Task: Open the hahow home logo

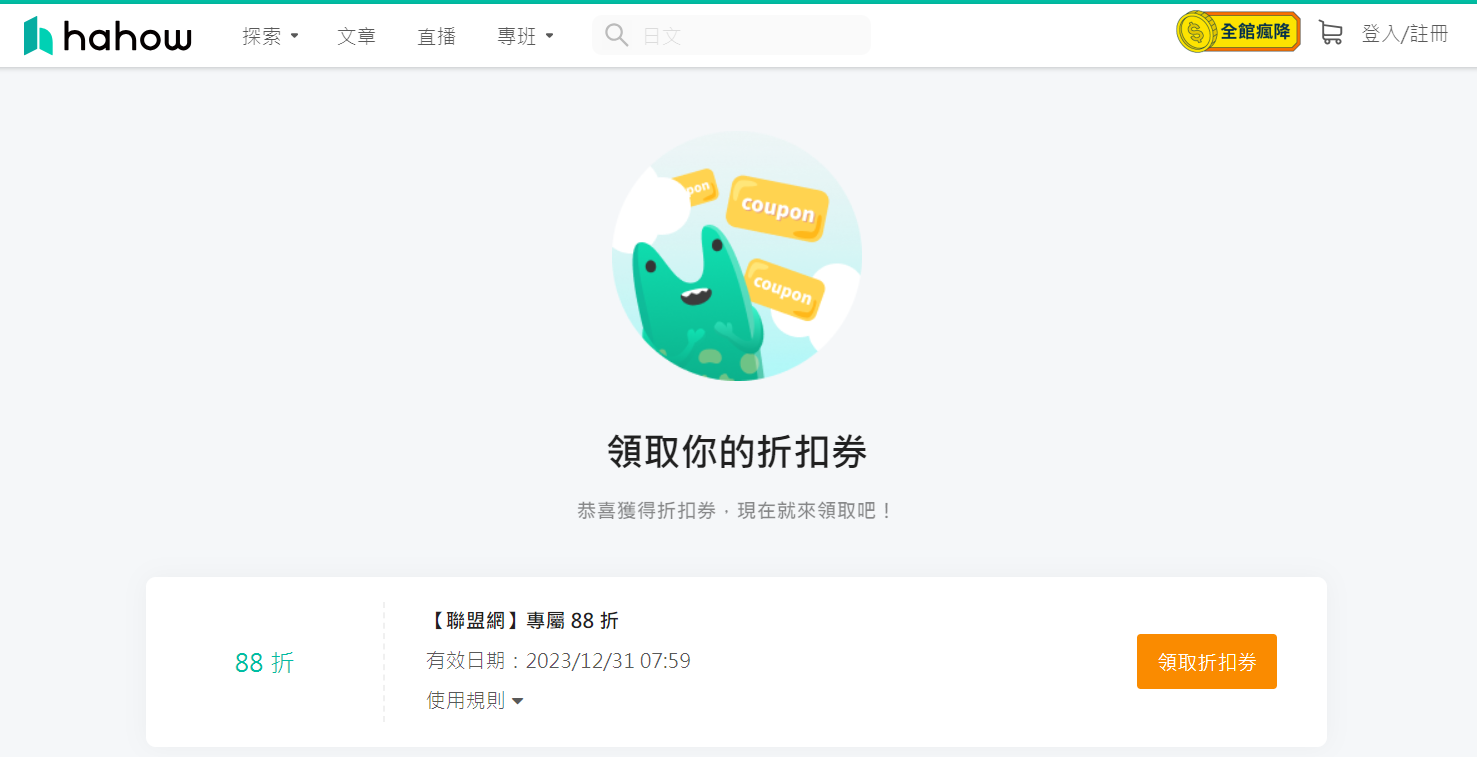Action: [108, 36]
